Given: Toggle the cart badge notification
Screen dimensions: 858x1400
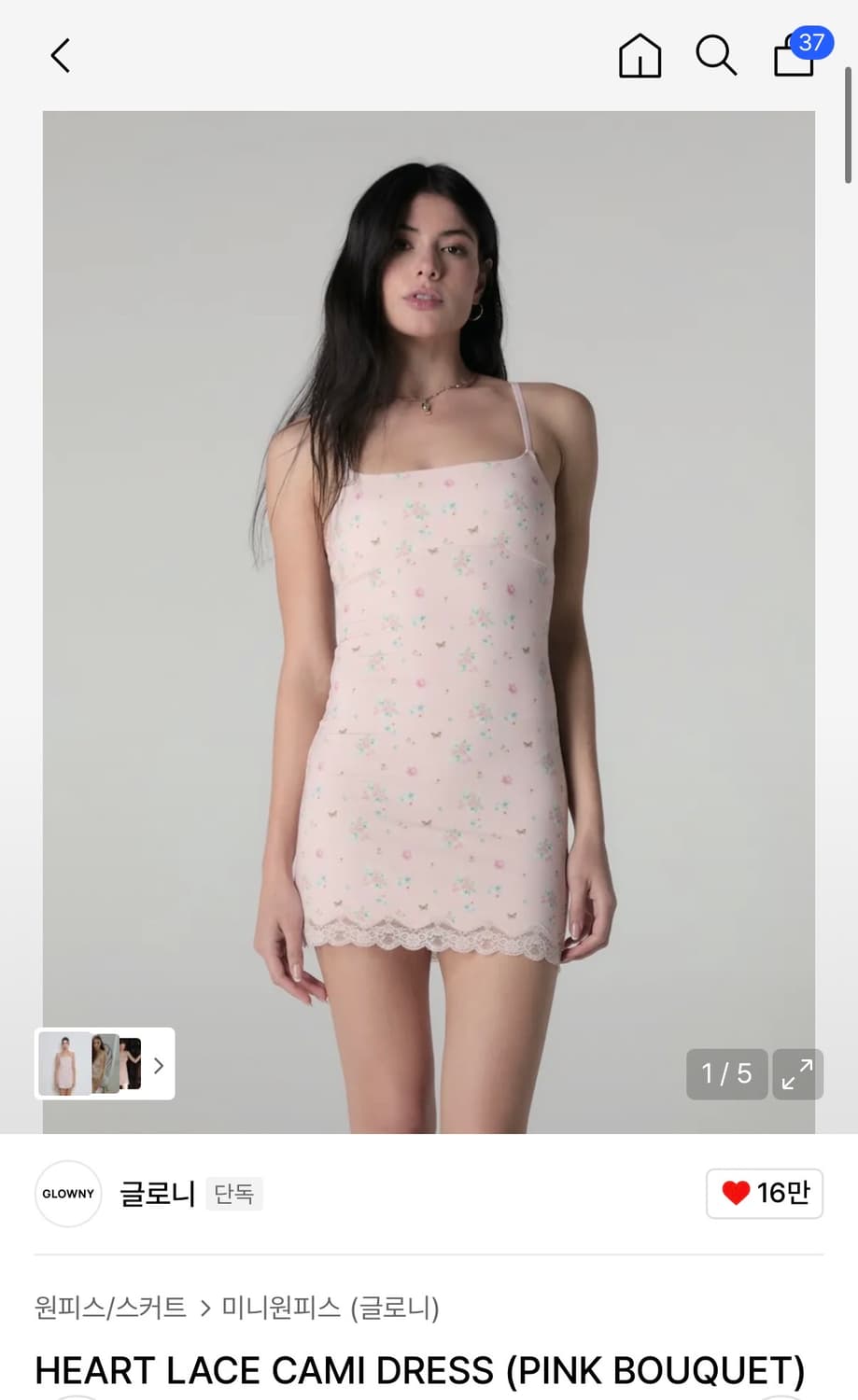Looking at the screenshot, I should point(810,42).
